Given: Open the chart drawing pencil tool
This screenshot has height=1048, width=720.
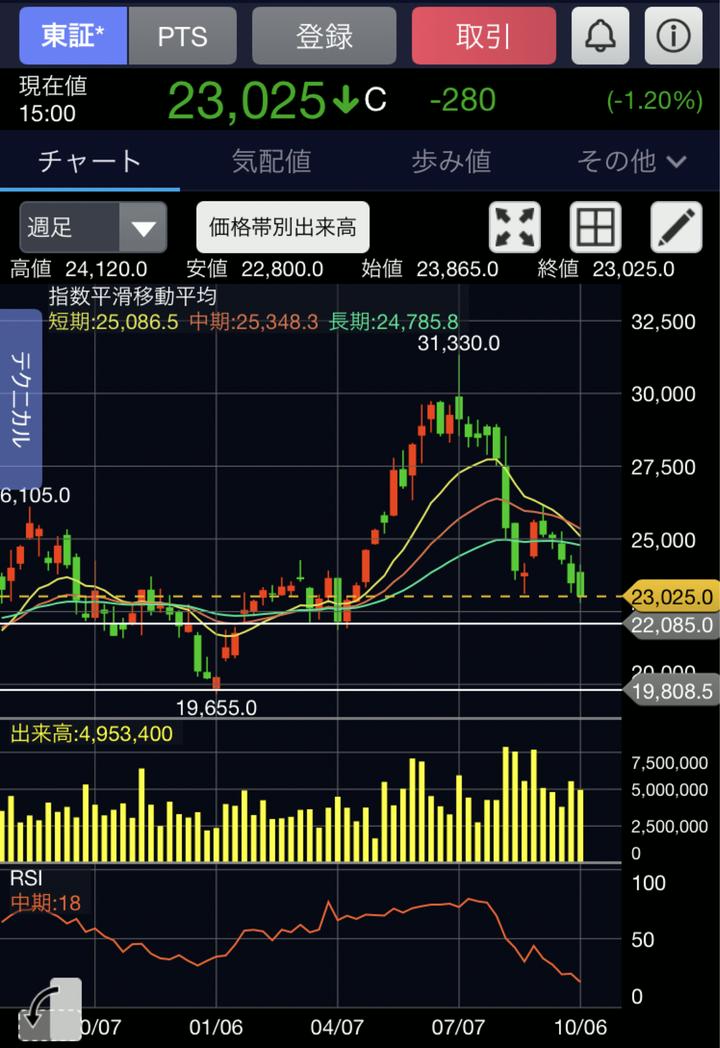Looking at the screenshot, I should pos(676,228).
